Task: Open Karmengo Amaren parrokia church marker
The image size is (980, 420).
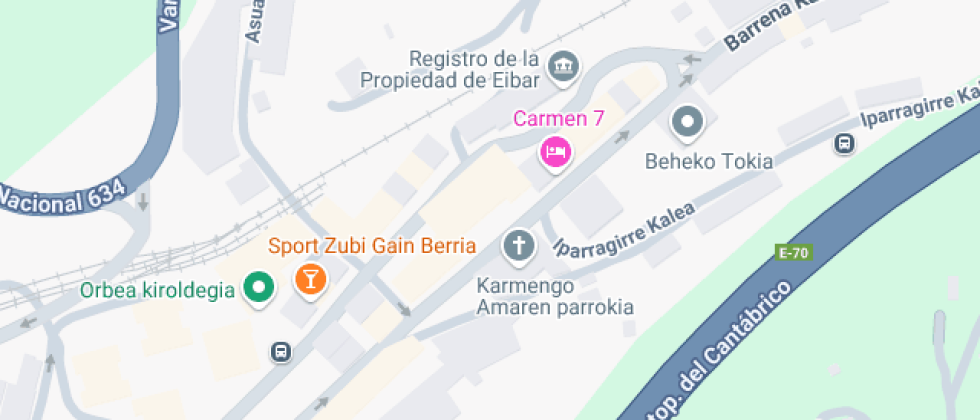Action: [519, 246]
